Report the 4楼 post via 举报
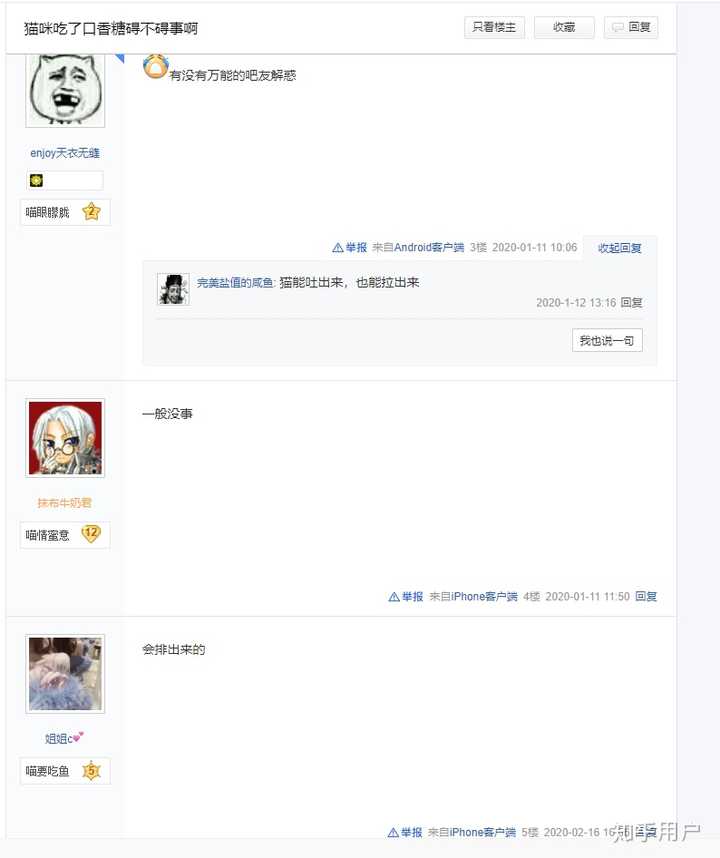Image resolution: width=720 pixels, height=858 pixels. pos(406,596)
